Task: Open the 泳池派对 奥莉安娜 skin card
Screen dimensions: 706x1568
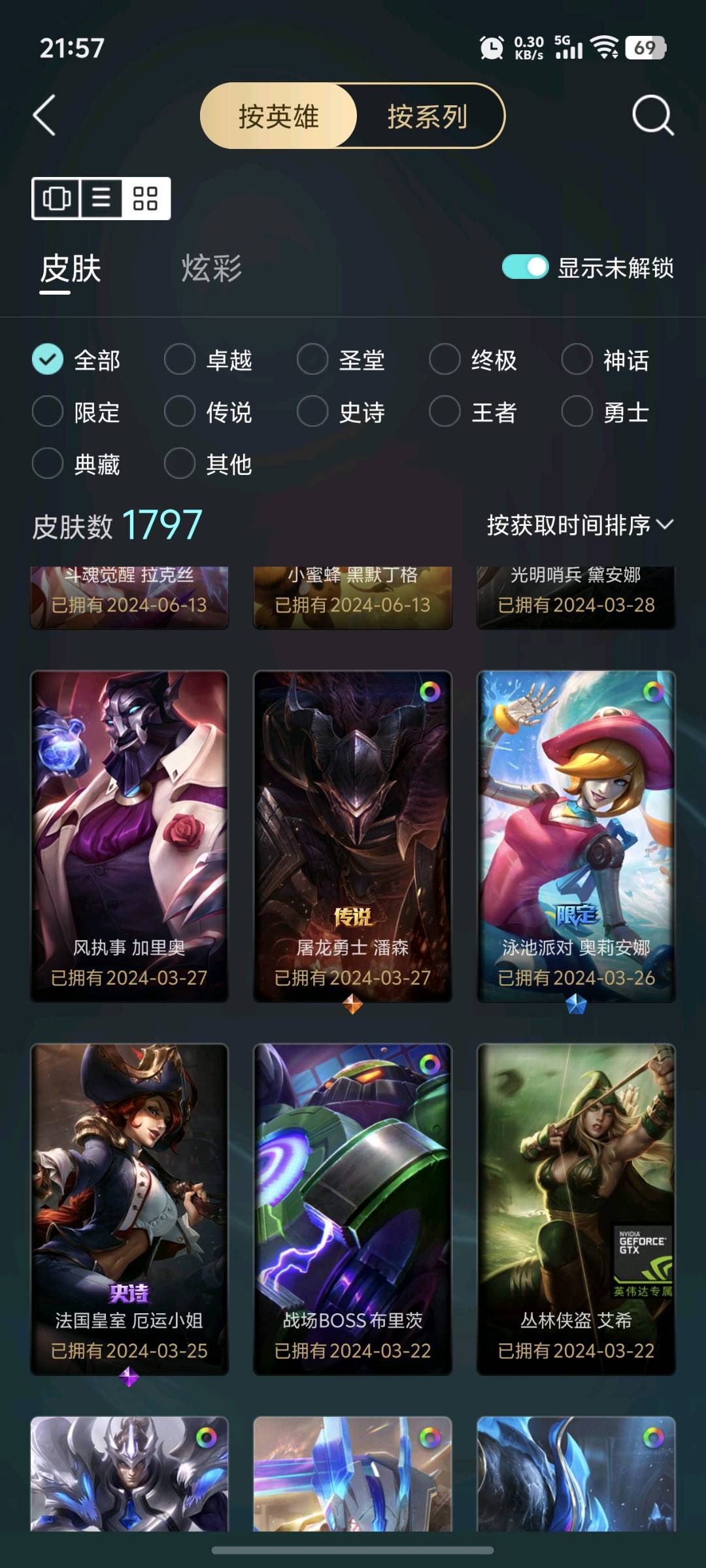Action: tap(576, 836)
